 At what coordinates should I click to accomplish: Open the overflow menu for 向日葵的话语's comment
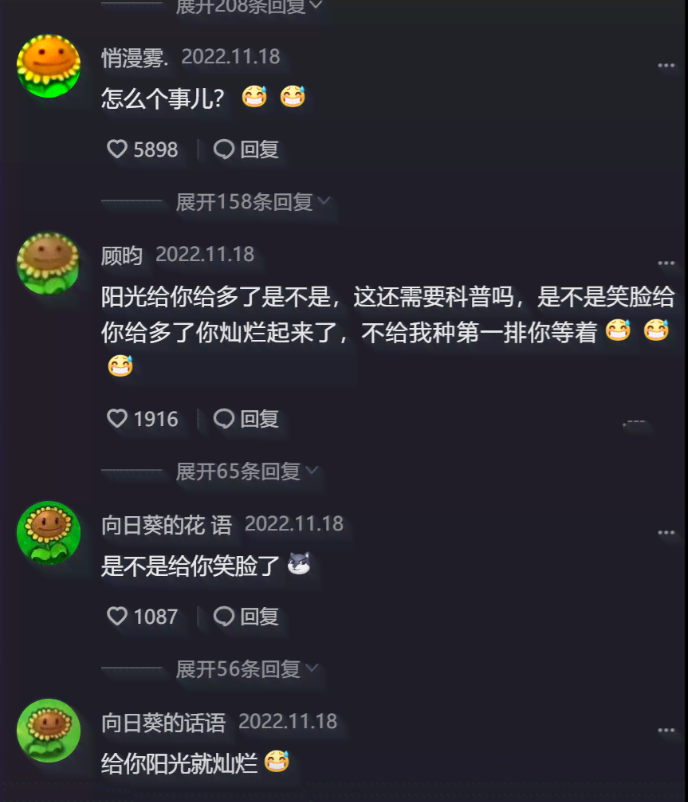point(666,732)
